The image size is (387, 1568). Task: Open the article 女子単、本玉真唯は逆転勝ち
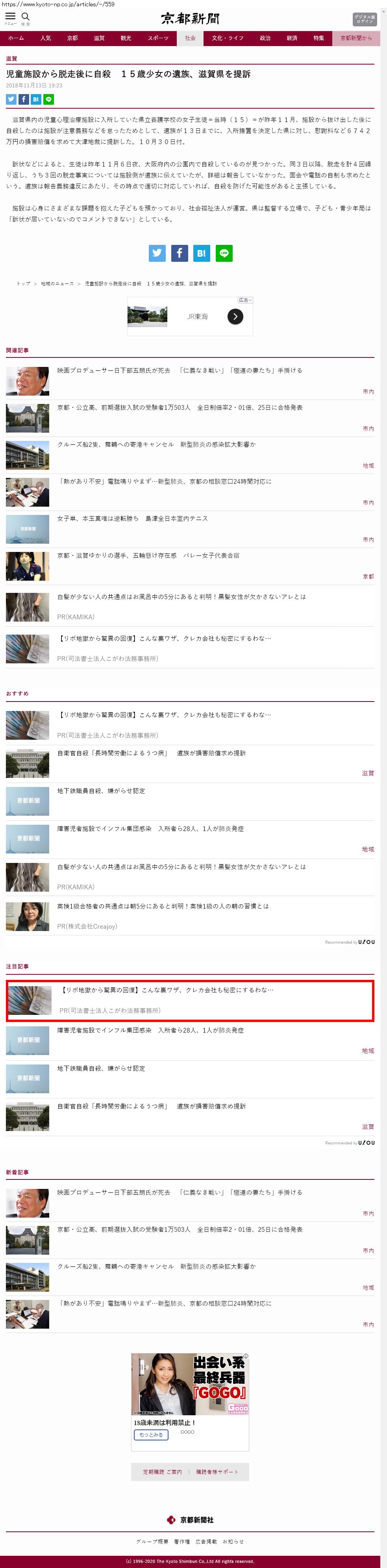click(133, 518)
